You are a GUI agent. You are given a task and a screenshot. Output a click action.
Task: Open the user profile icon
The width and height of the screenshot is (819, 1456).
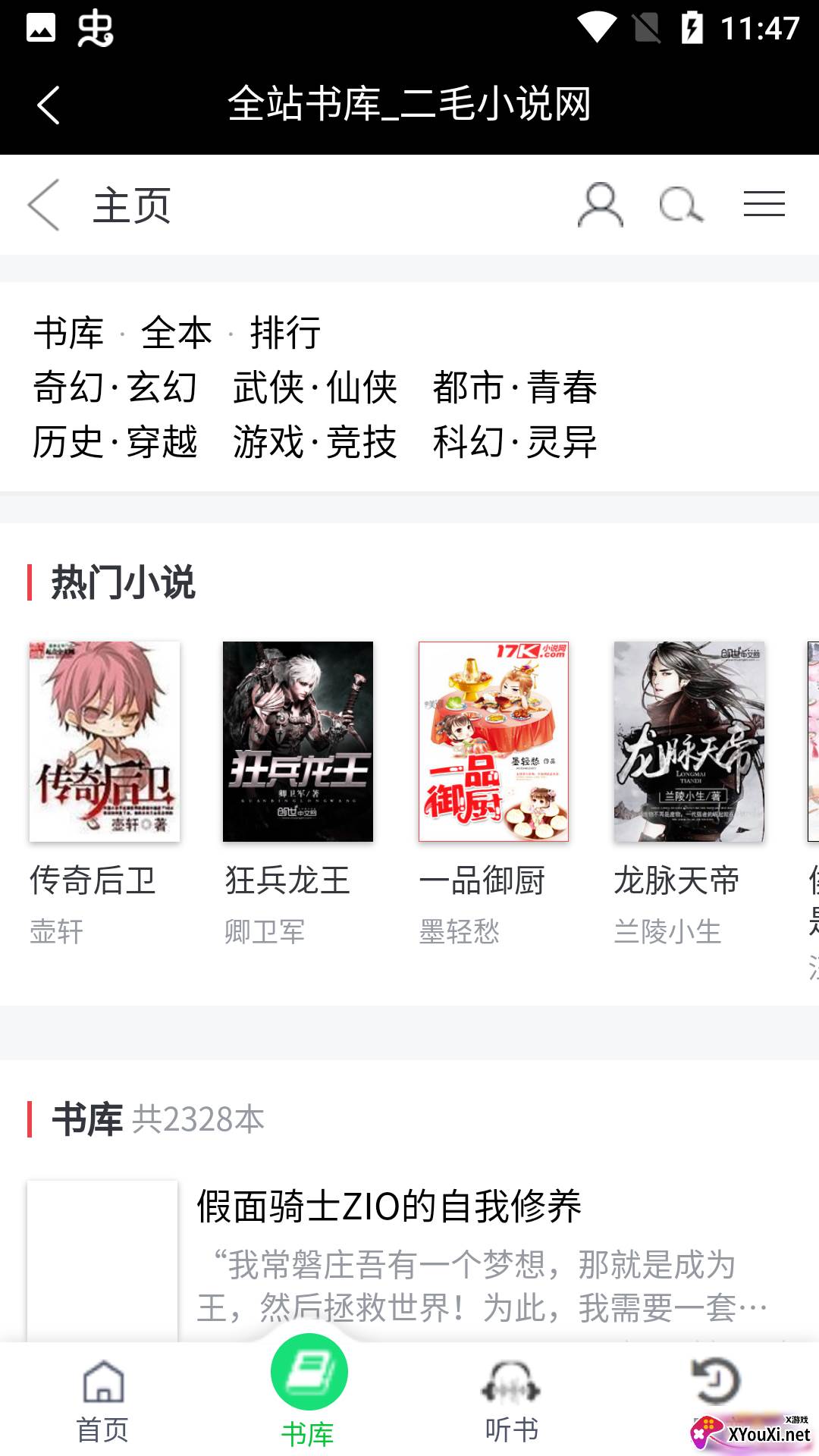point(600,205)
